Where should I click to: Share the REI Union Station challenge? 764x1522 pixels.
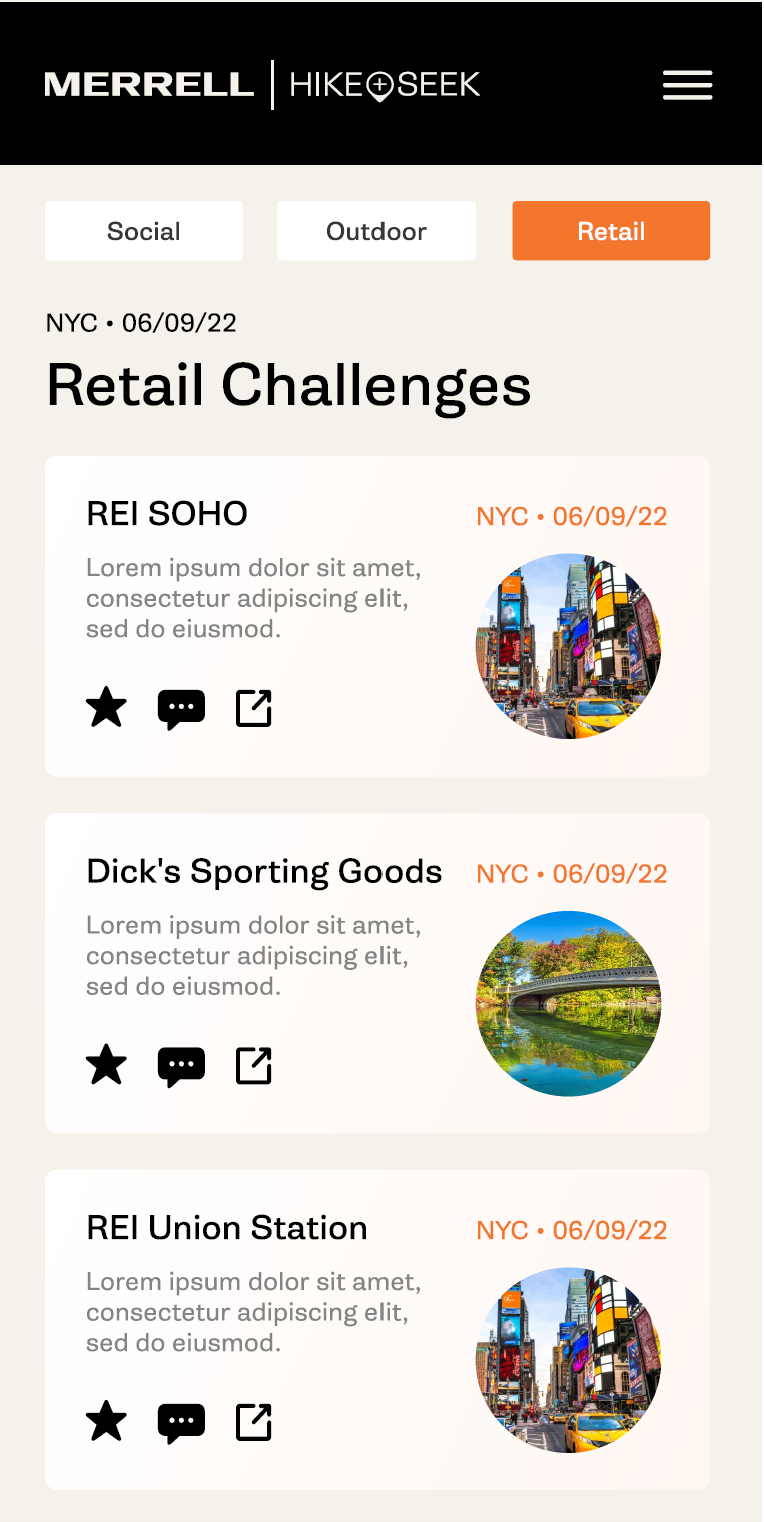coord(254,1421)
